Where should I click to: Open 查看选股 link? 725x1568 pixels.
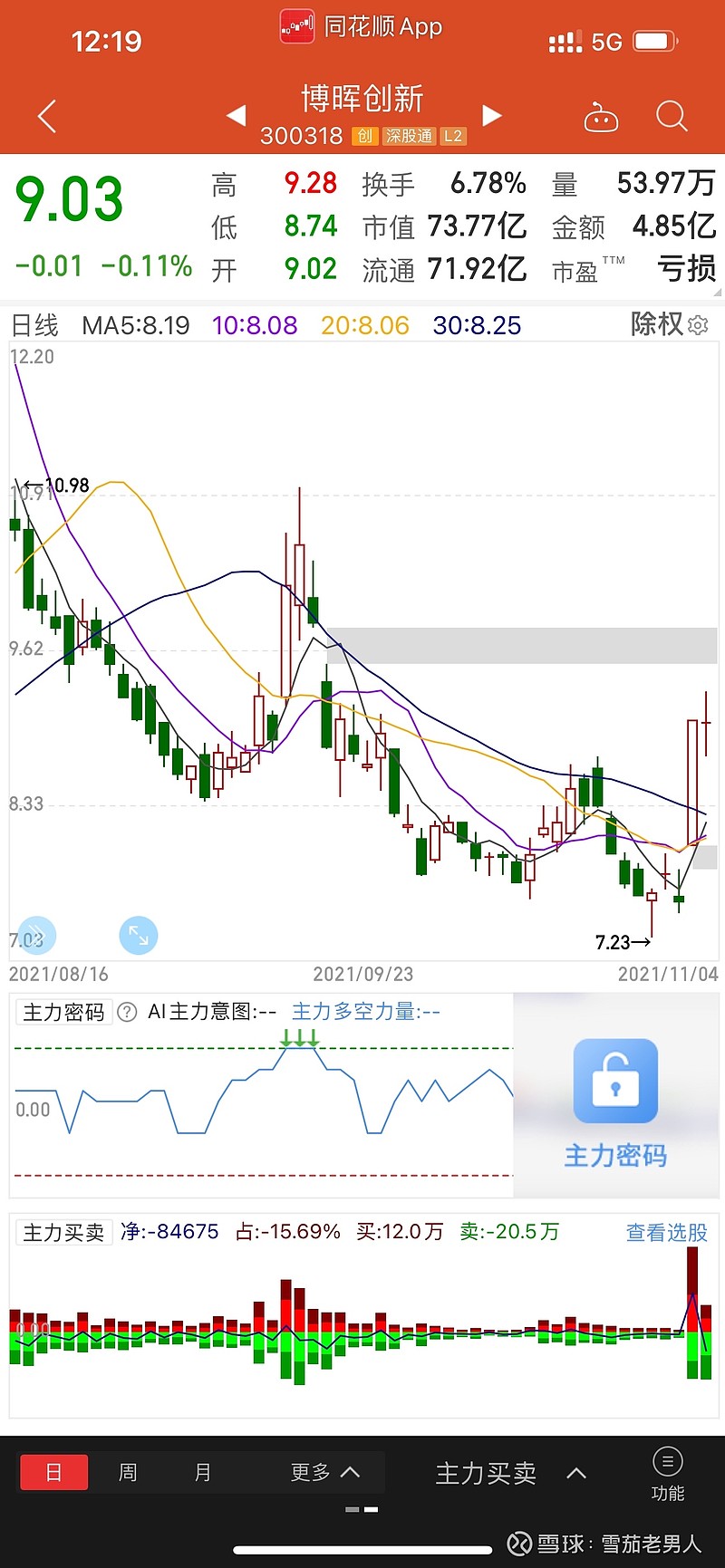click(666, 1232)
